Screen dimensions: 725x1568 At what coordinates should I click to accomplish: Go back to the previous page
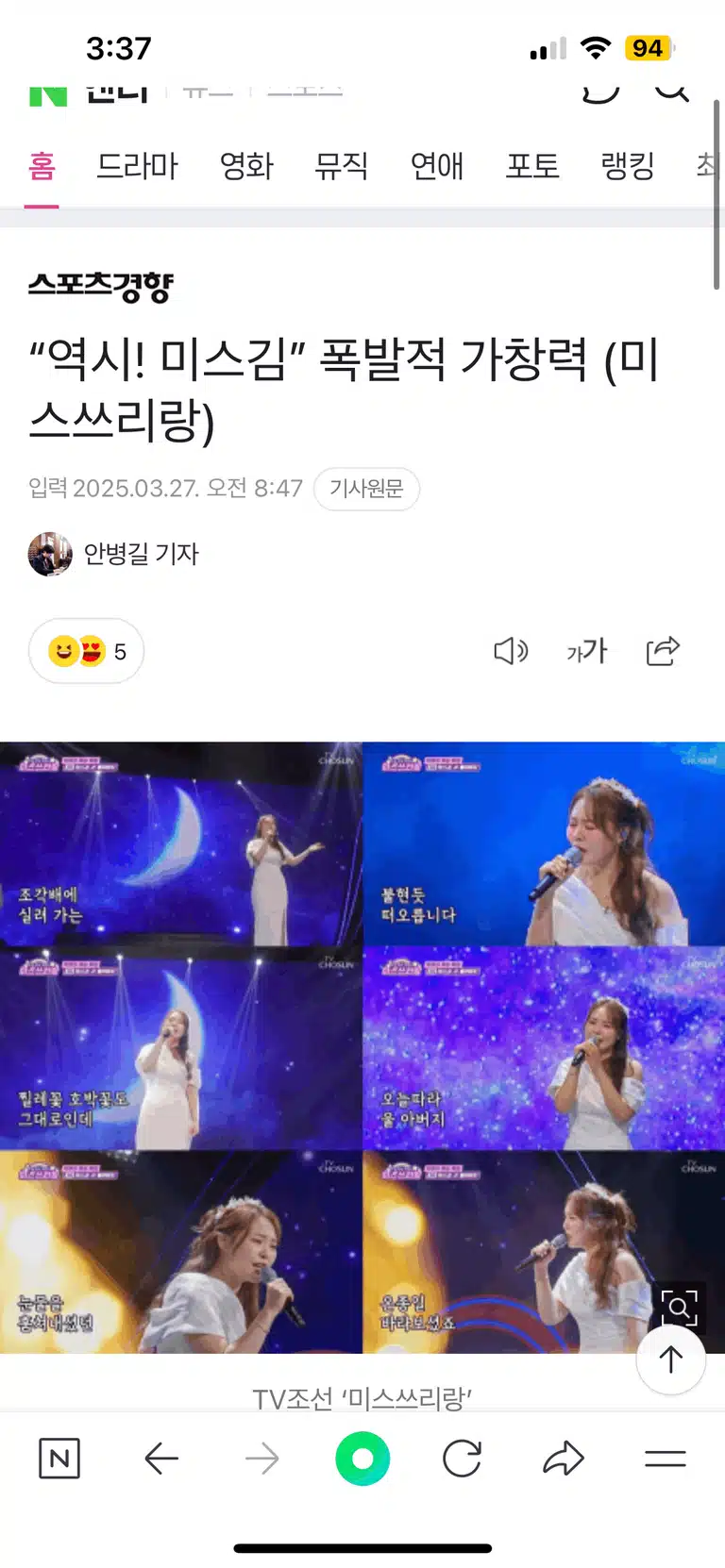click(161, 1459)
